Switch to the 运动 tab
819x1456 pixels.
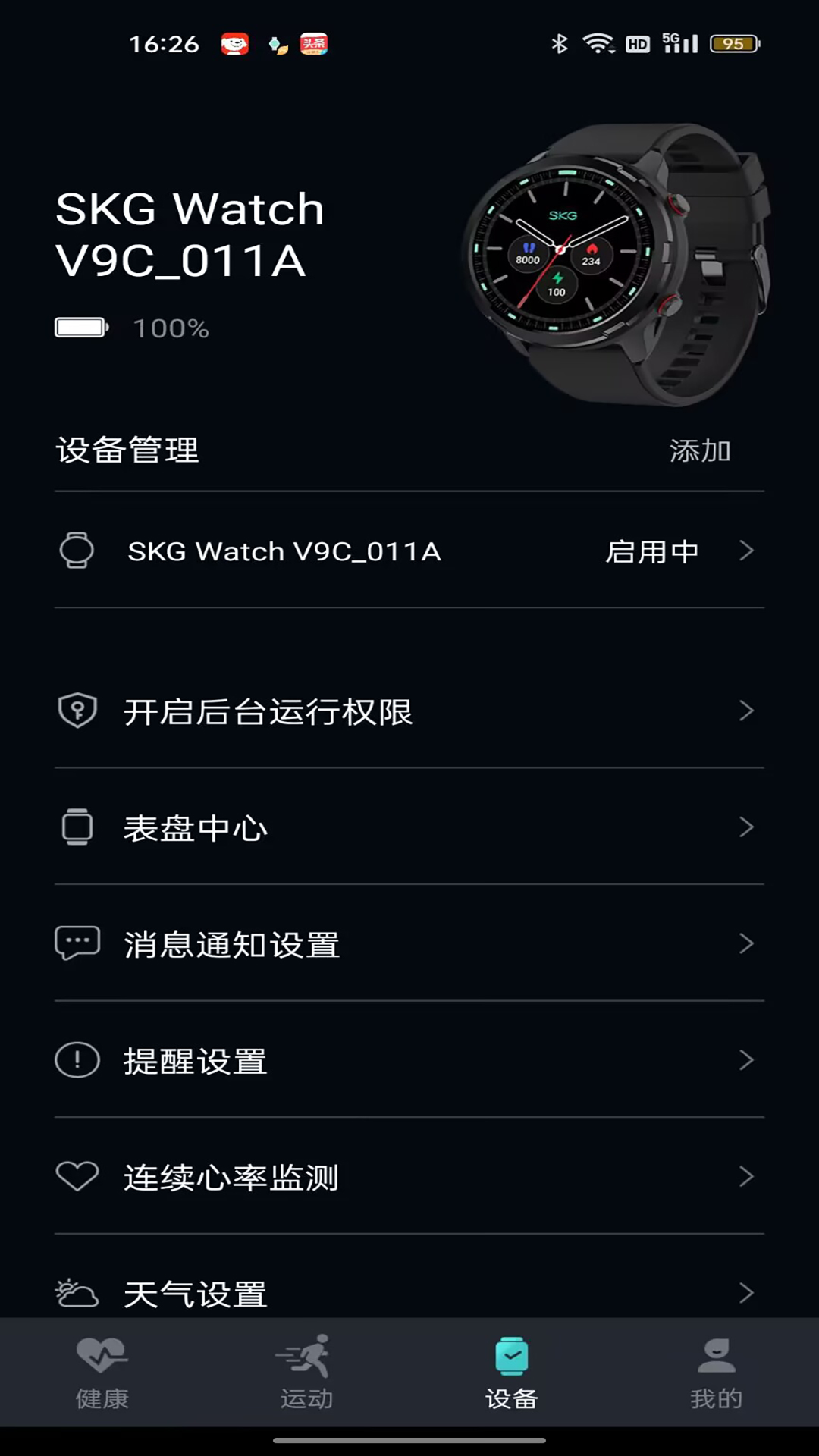click(307, 1373)
